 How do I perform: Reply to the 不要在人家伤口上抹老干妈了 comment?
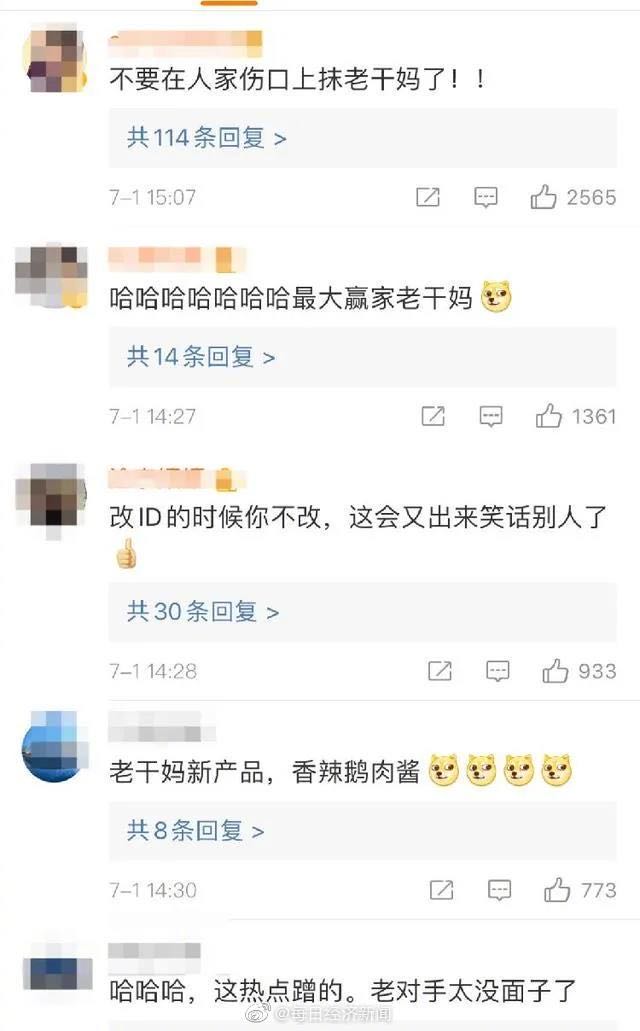pyautogui.click(x=486, y=198)
